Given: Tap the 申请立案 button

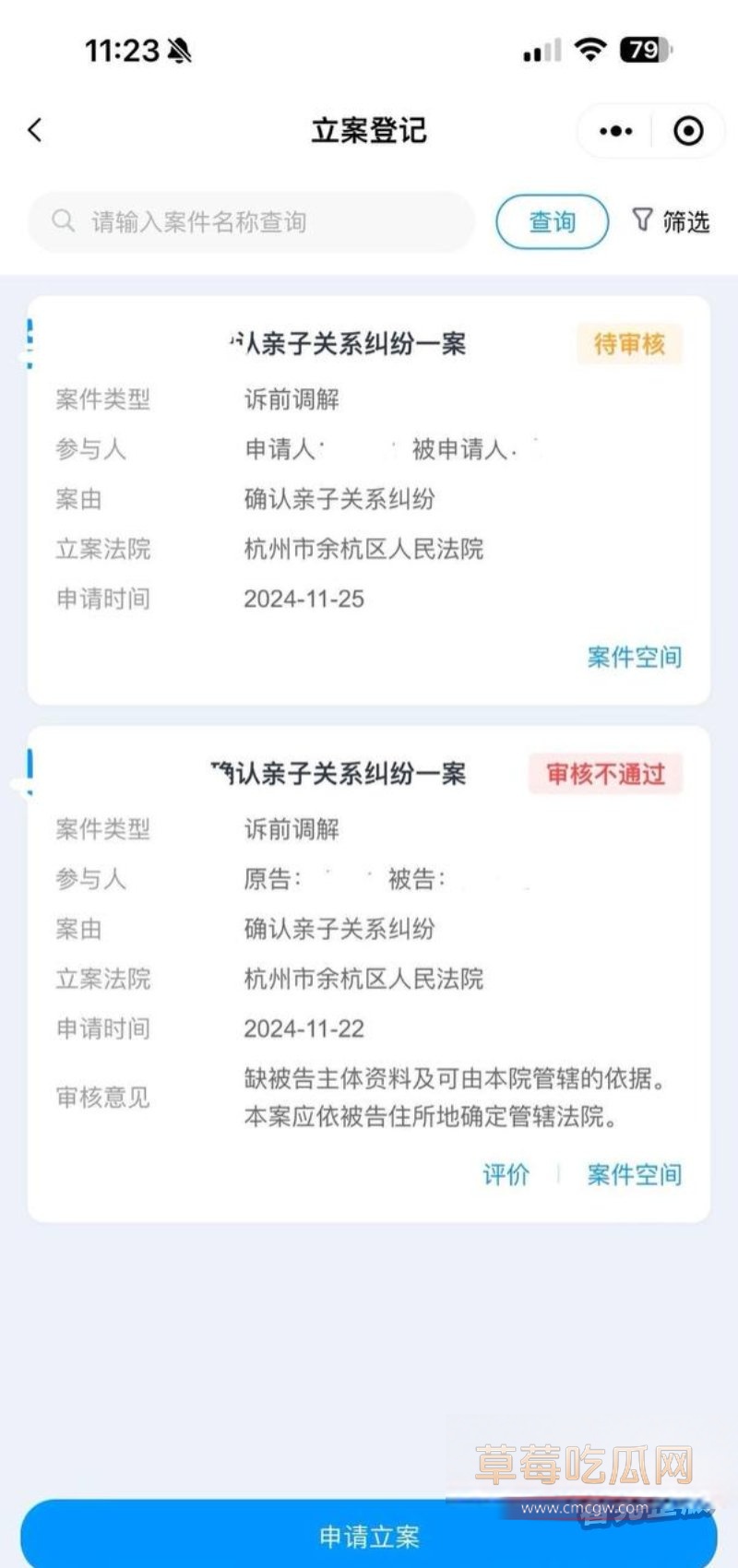Looking at the screenshot, I should coord(369,1536).
